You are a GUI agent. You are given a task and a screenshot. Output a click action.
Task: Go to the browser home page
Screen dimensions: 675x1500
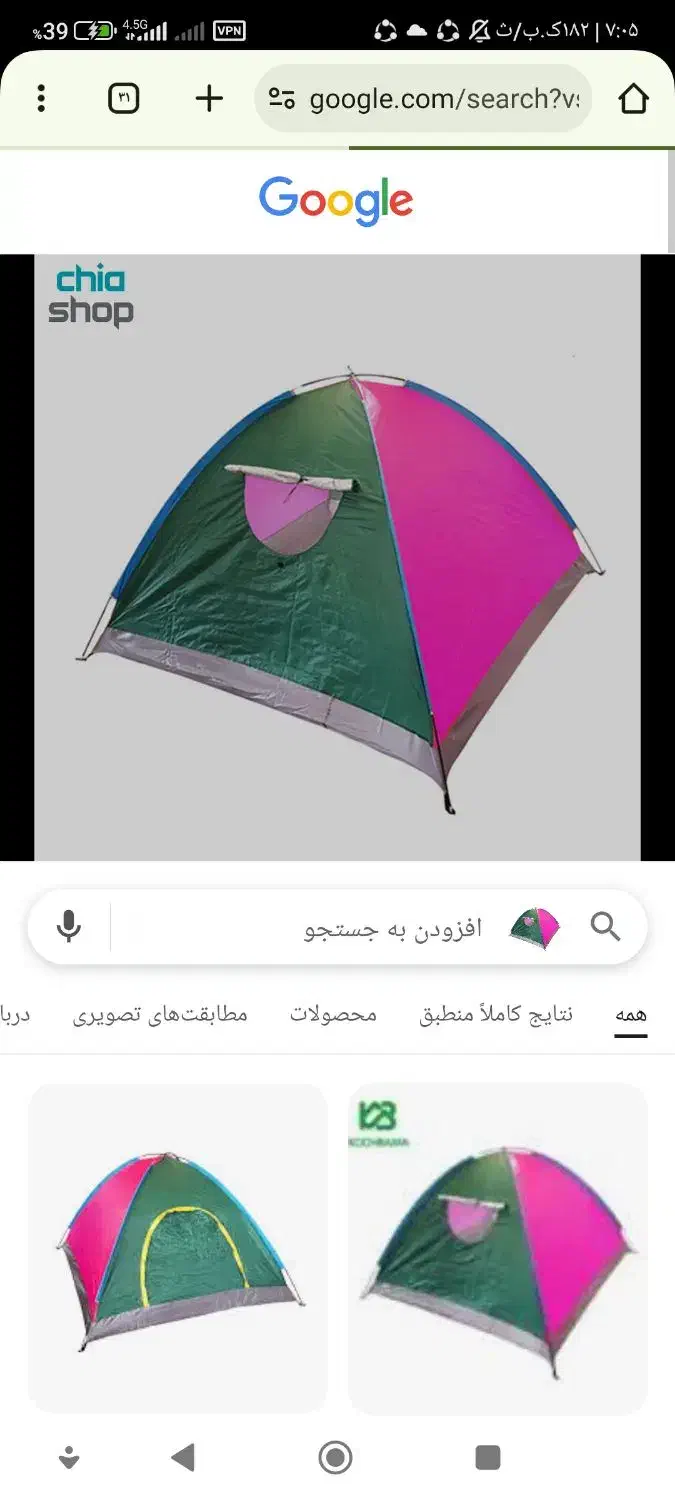coord(633,99)
